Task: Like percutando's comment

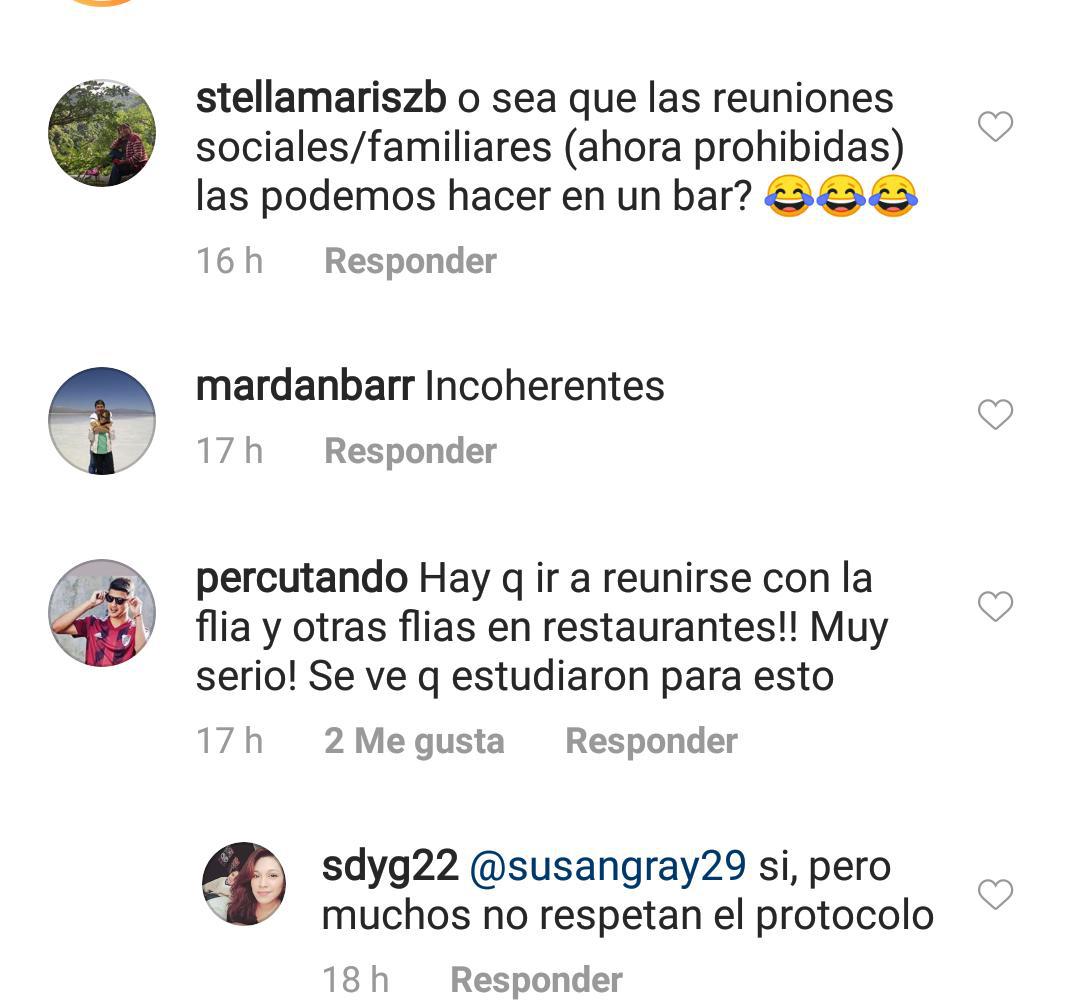Action: tap(995, 606)
